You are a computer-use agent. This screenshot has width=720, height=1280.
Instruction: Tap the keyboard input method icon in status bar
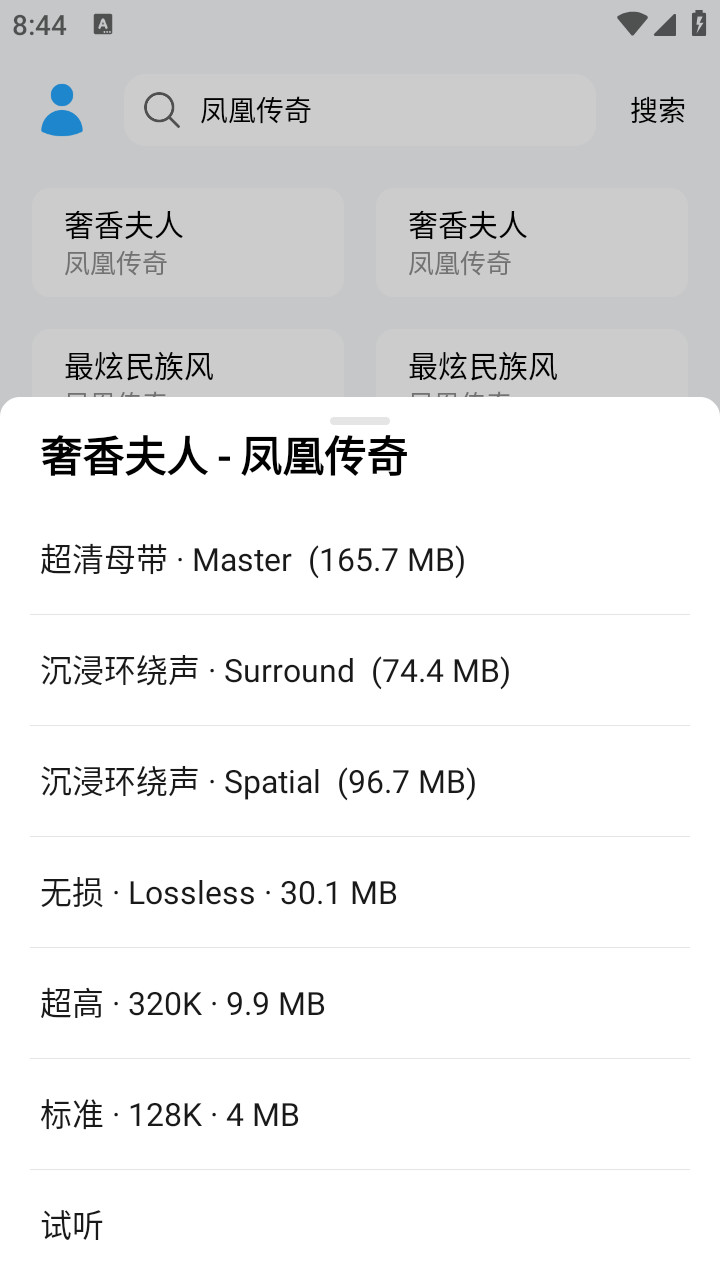pos(103,24)
